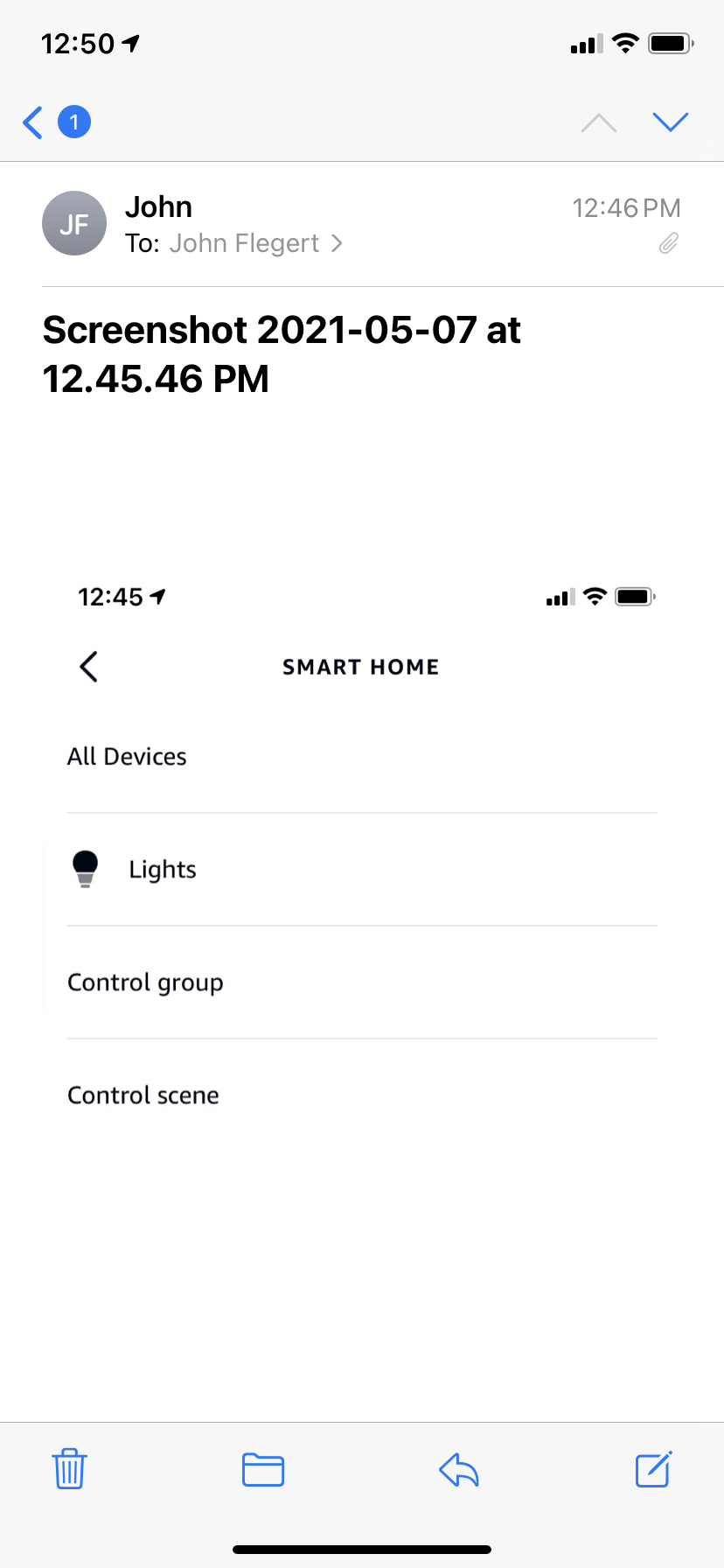Move this message to a folder

(263, 1469)
